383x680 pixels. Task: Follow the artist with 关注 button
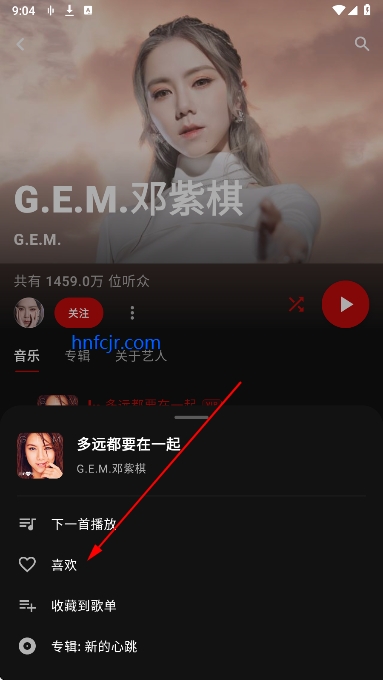(x=79, y=313)
